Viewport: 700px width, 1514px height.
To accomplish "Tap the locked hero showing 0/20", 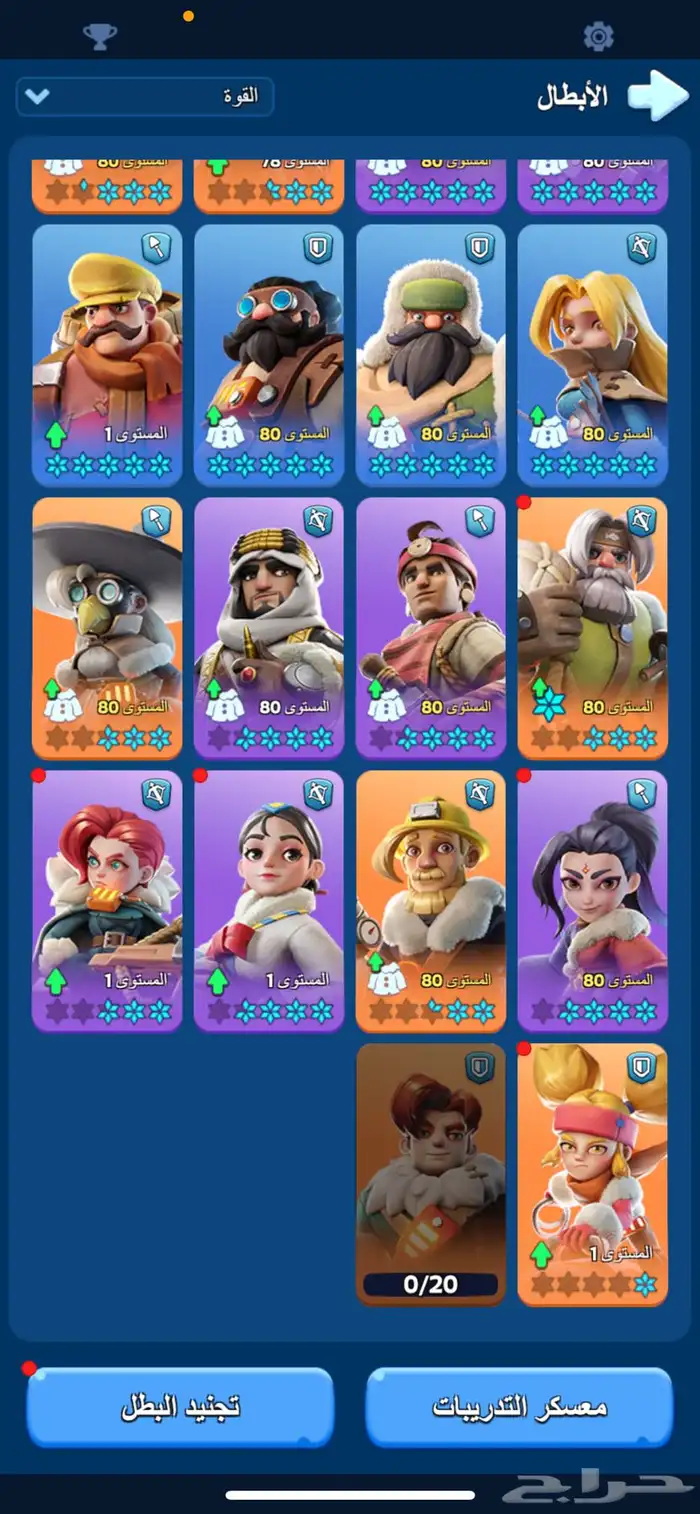I will 431,1175.
